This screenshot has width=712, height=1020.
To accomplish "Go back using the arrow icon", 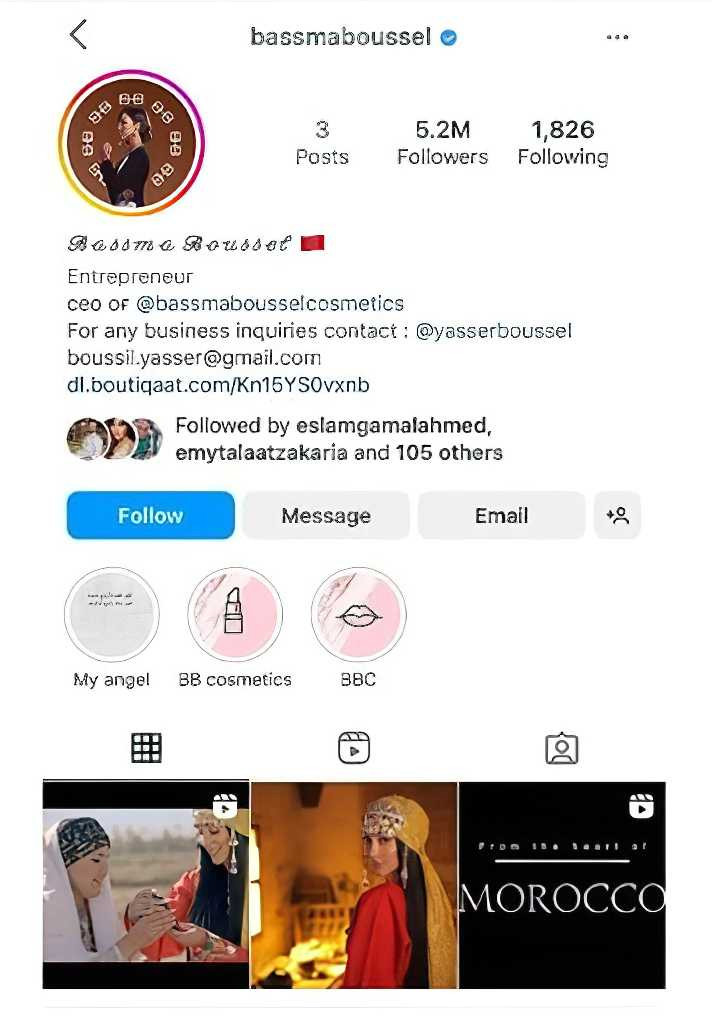I will [x=79, y=35].
